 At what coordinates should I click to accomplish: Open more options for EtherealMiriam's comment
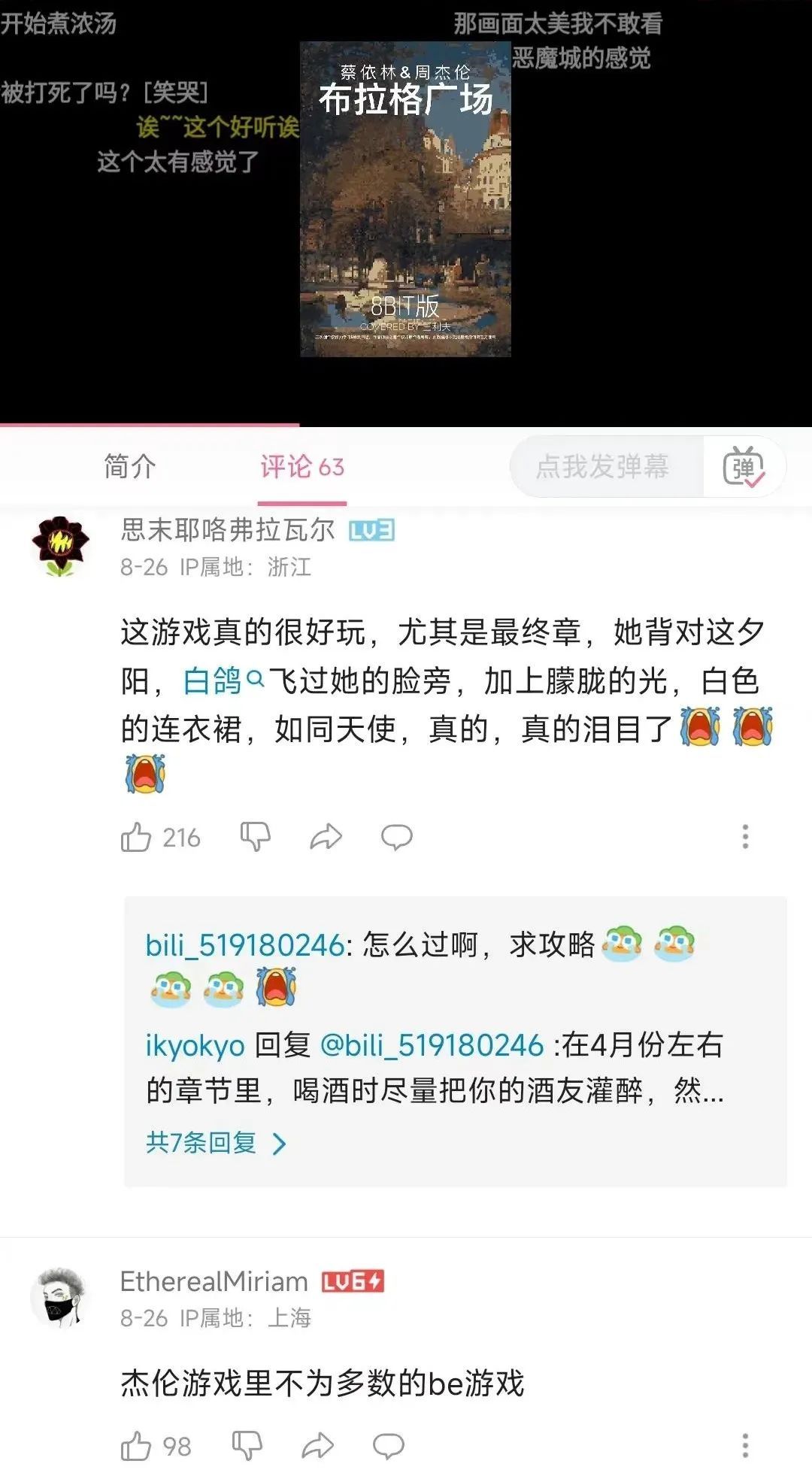coord(745,1445)
